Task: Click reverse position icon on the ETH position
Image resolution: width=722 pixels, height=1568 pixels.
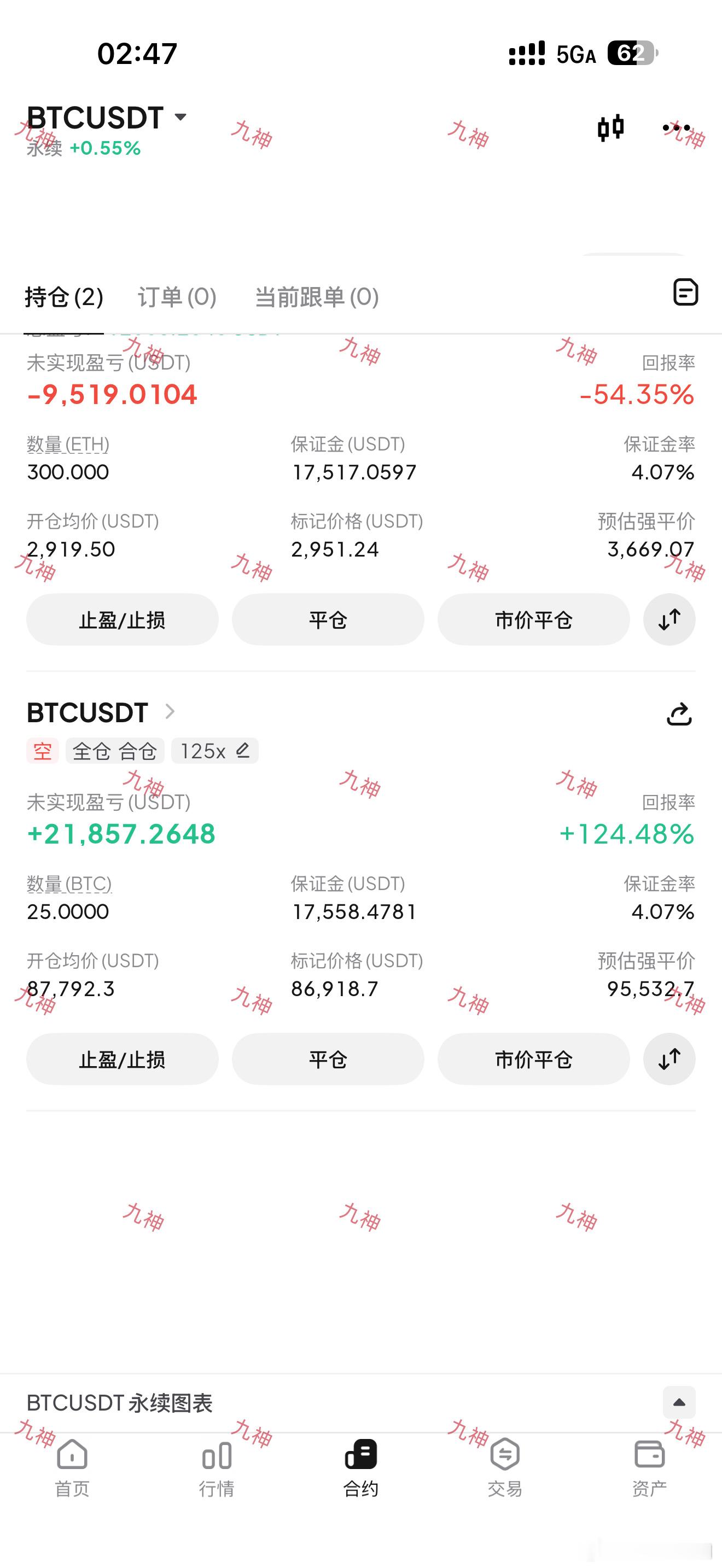Action: 669,619
